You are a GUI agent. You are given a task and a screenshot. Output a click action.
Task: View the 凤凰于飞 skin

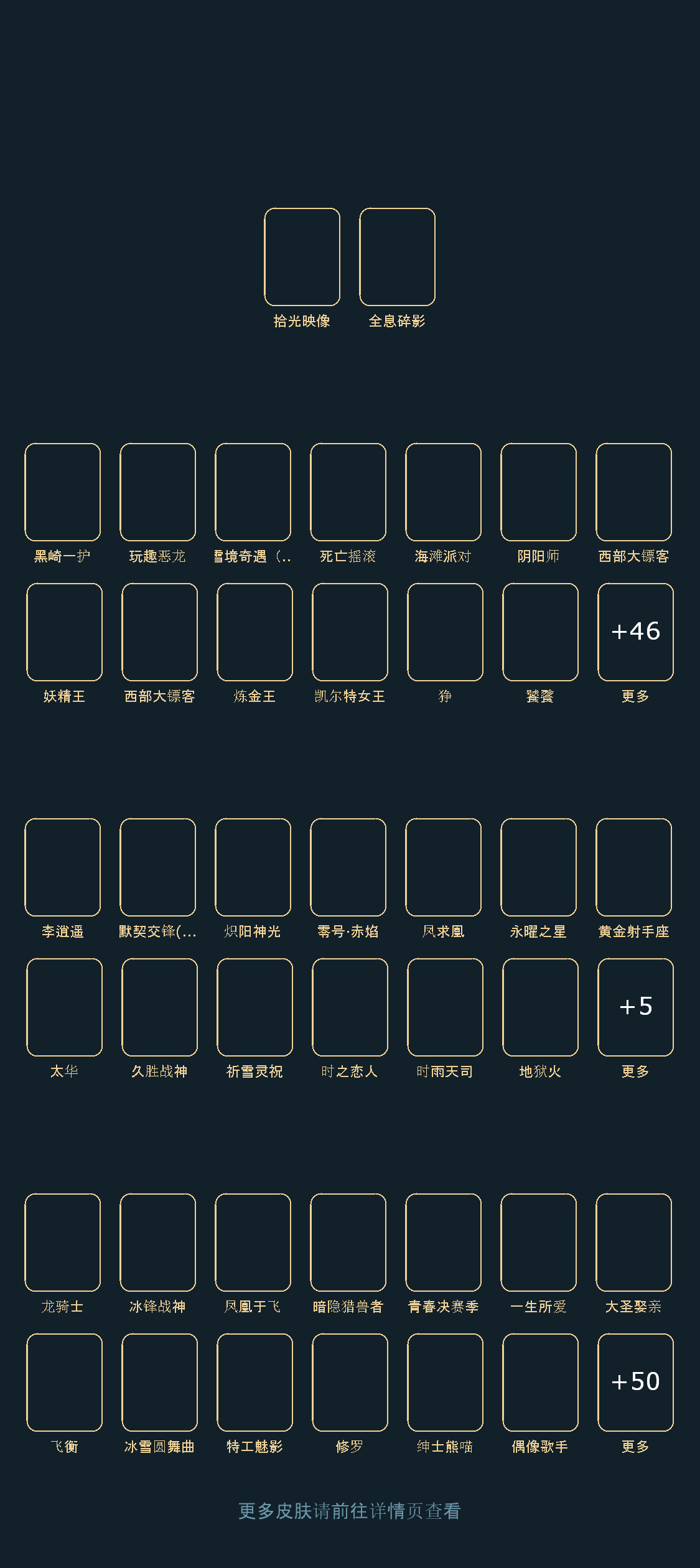tap(253, 1243)
